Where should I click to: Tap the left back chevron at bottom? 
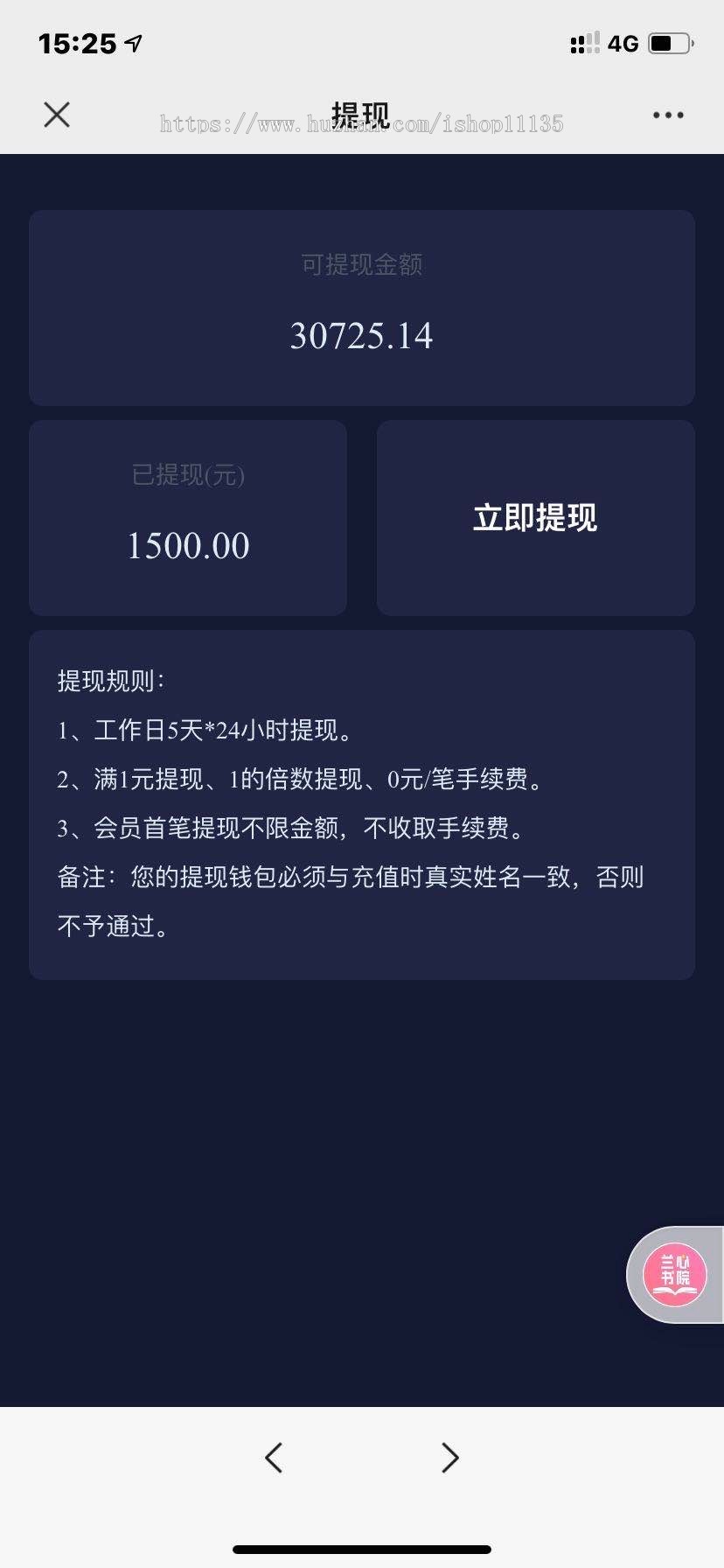[274, 1458]
